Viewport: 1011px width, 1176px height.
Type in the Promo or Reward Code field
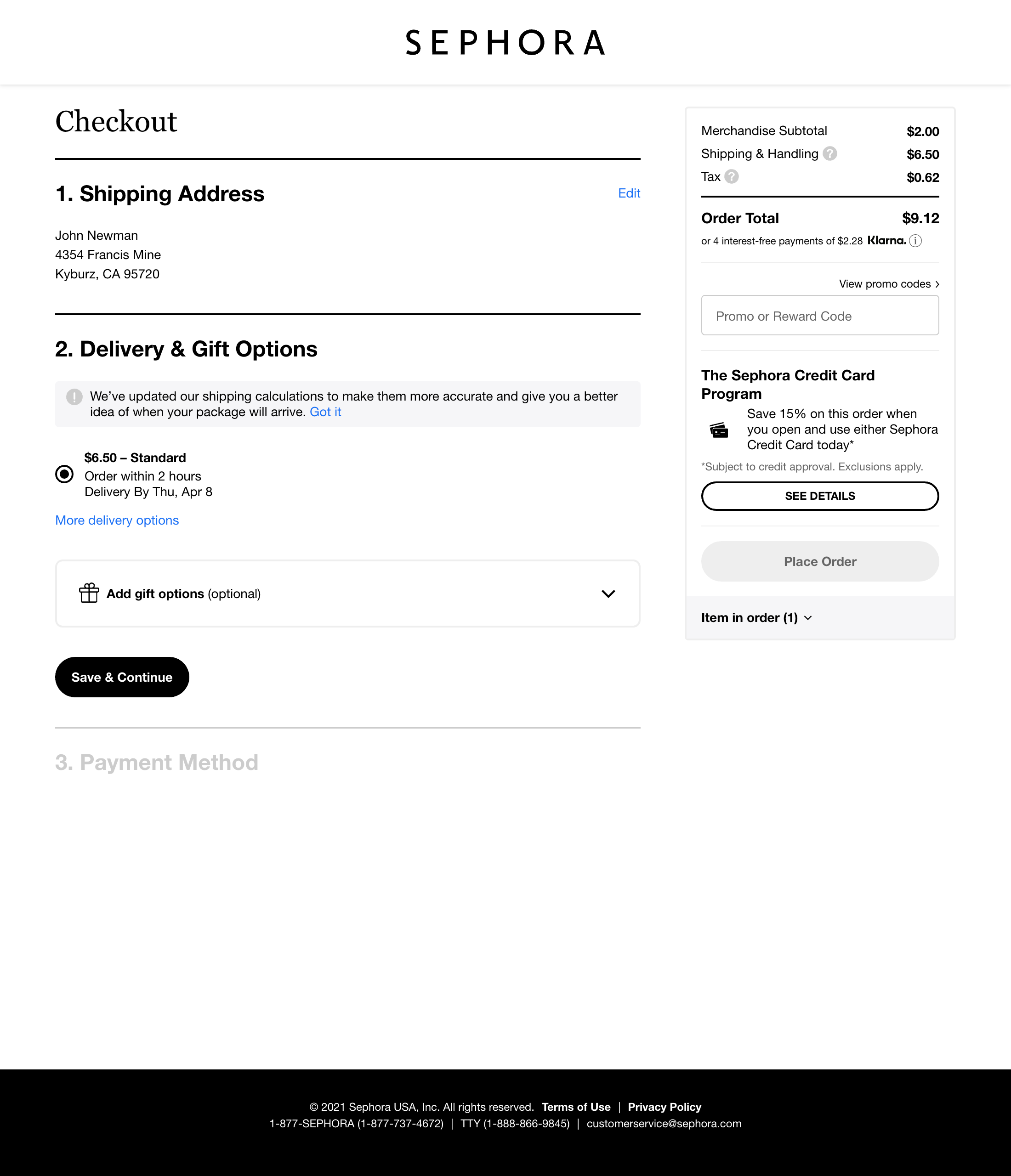(819, 315)
